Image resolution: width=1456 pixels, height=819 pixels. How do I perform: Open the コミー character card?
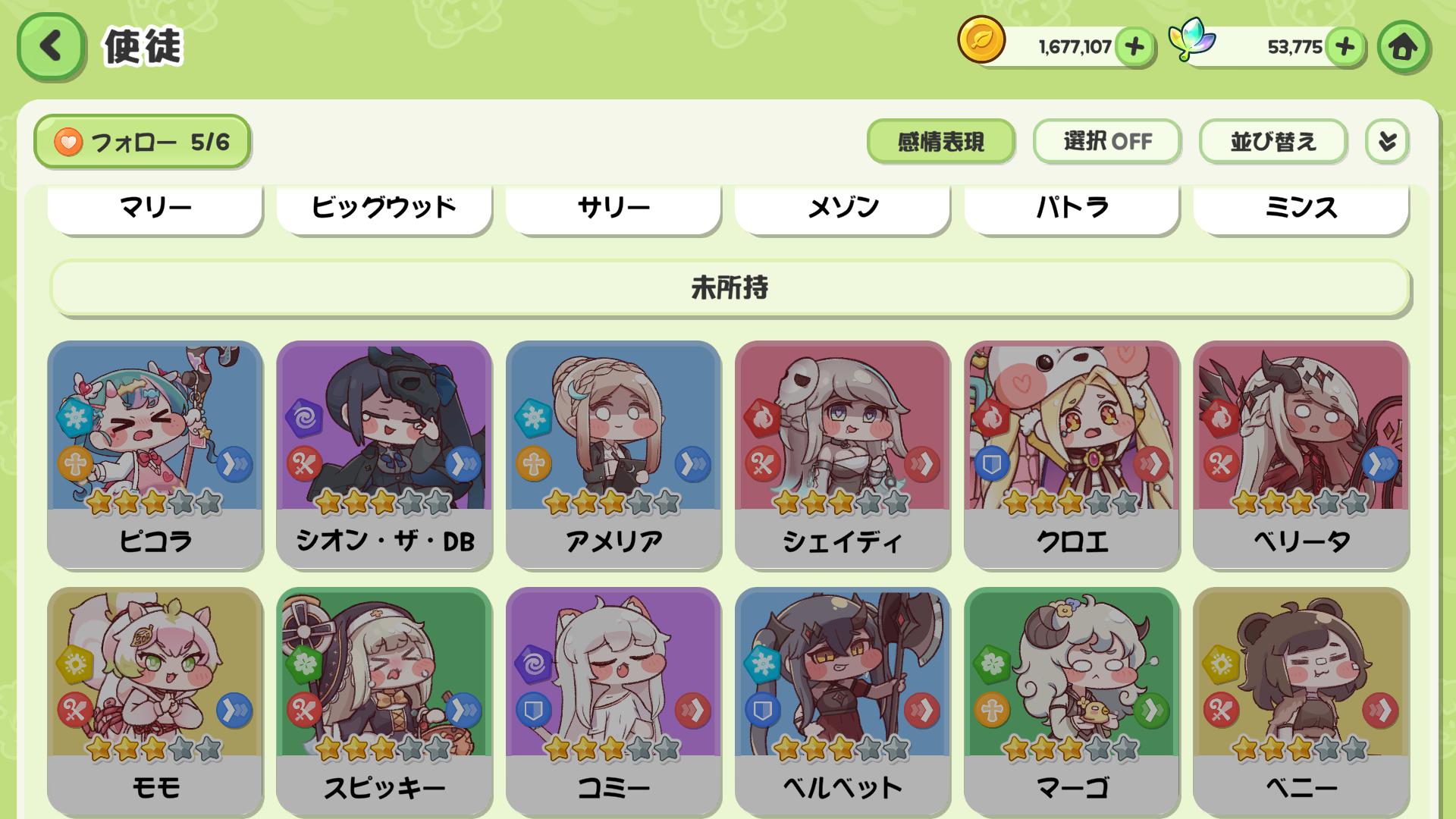click(x=613, y=701)
